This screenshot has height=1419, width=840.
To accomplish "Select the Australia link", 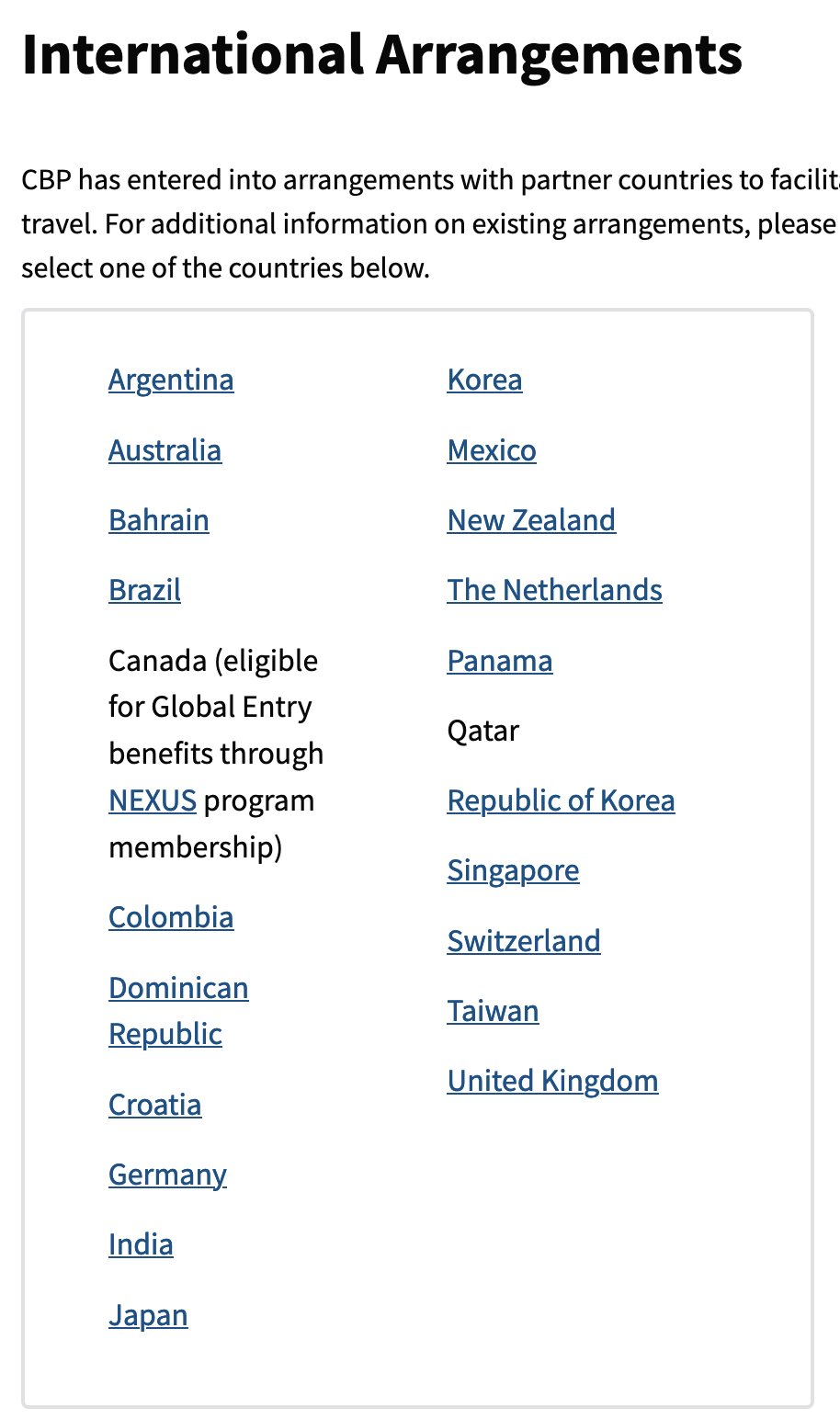I will point(165,450).
